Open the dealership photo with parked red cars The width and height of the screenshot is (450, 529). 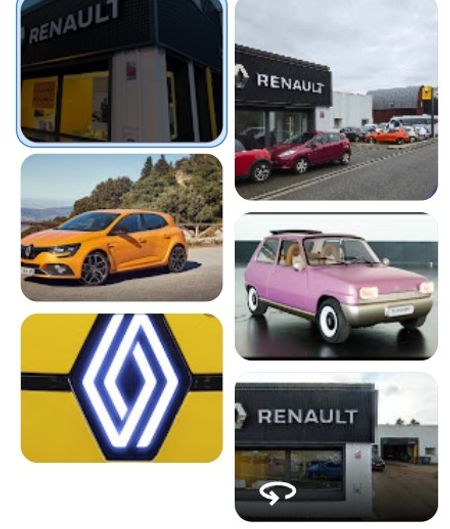pyautogui.click(x=336, y=100)
